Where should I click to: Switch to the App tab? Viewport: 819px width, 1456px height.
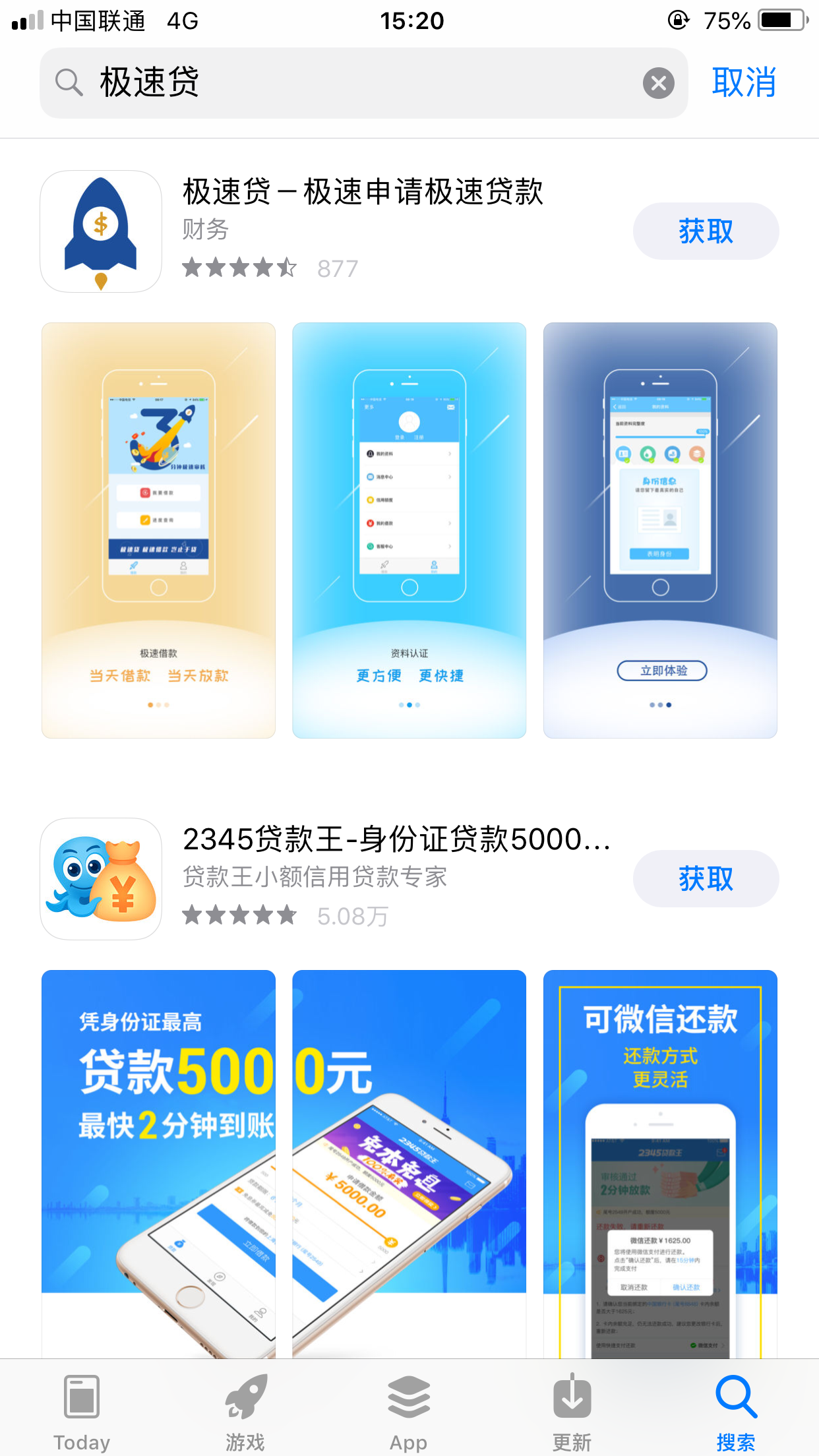coord(409,1412)
